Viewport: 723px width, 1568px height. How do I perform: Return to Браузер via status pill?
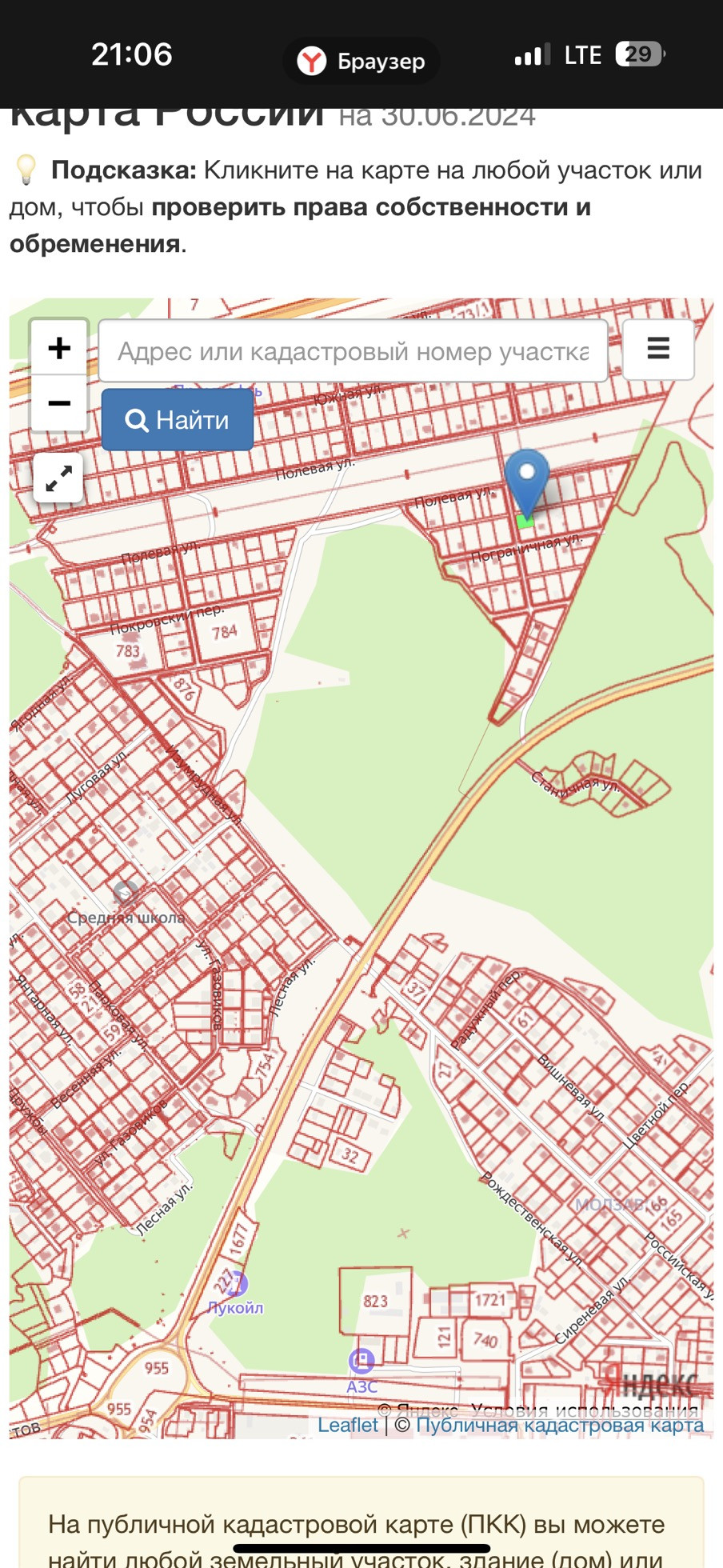pyautogui.click(x=361, y=61)
